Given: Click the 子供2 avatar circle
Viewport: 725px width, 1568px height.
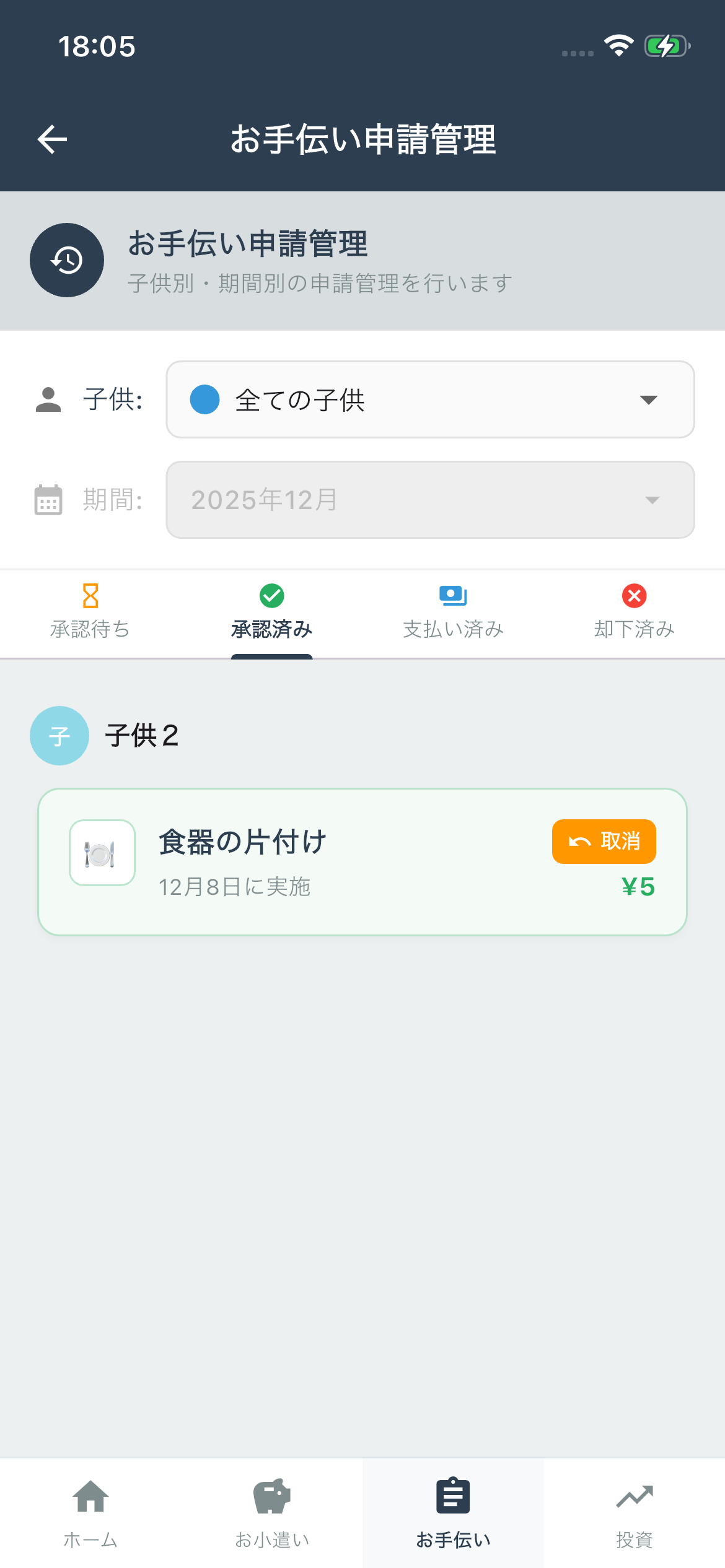Looking at the screenshot, I should point(59,736).
